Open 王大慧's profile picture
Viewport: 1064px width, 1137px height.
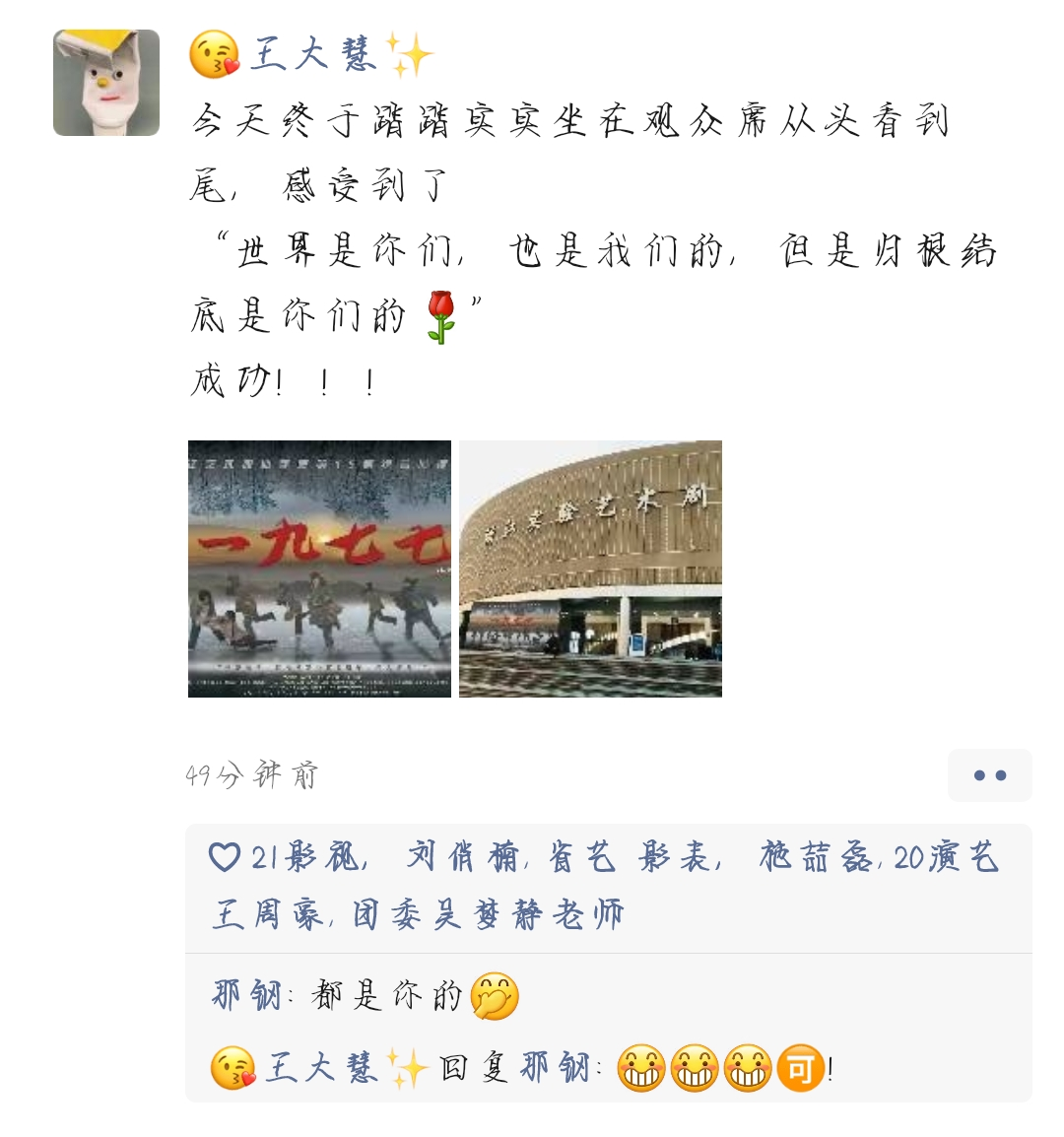click(x=106, y=83)
